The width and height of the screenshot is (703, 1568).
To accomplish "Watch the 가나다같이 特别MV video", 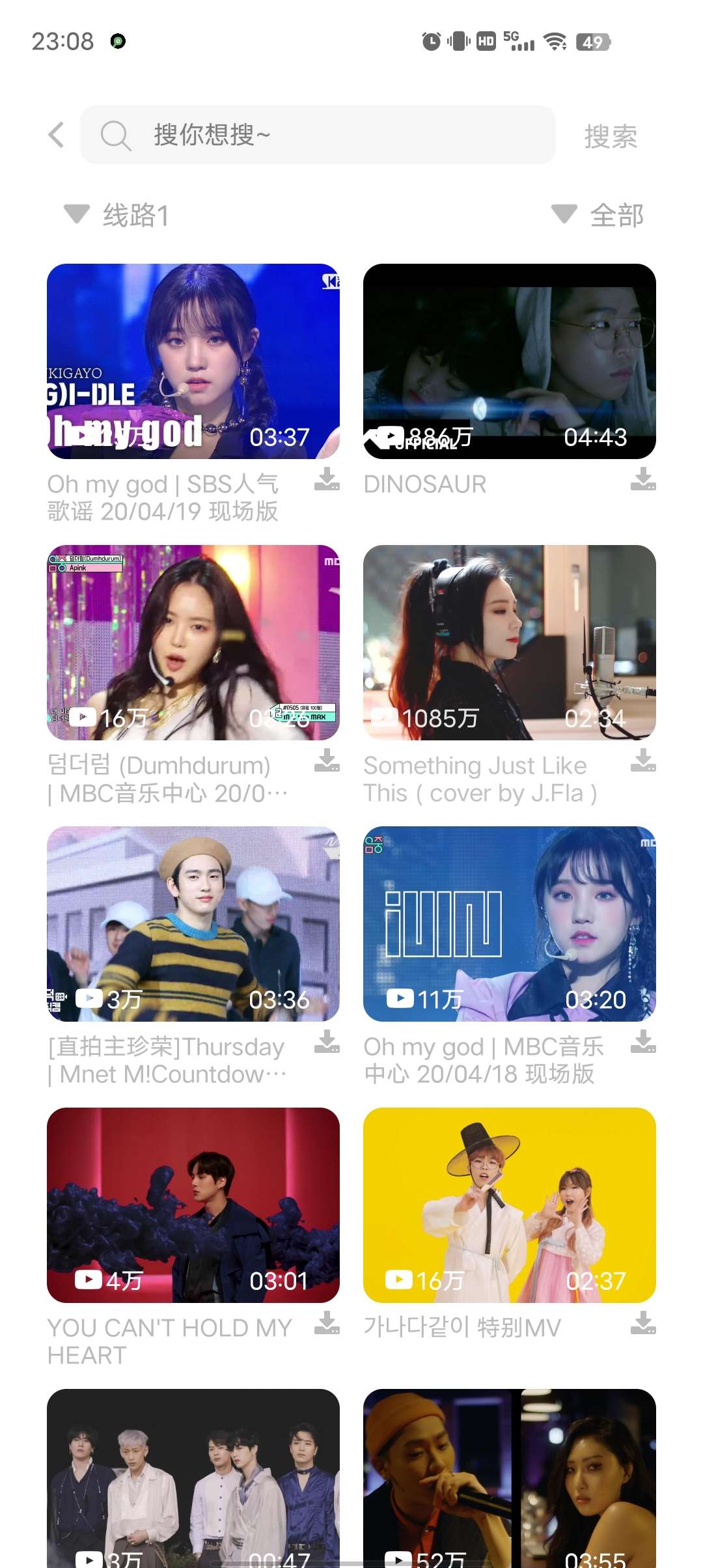I will [510, 1205].
